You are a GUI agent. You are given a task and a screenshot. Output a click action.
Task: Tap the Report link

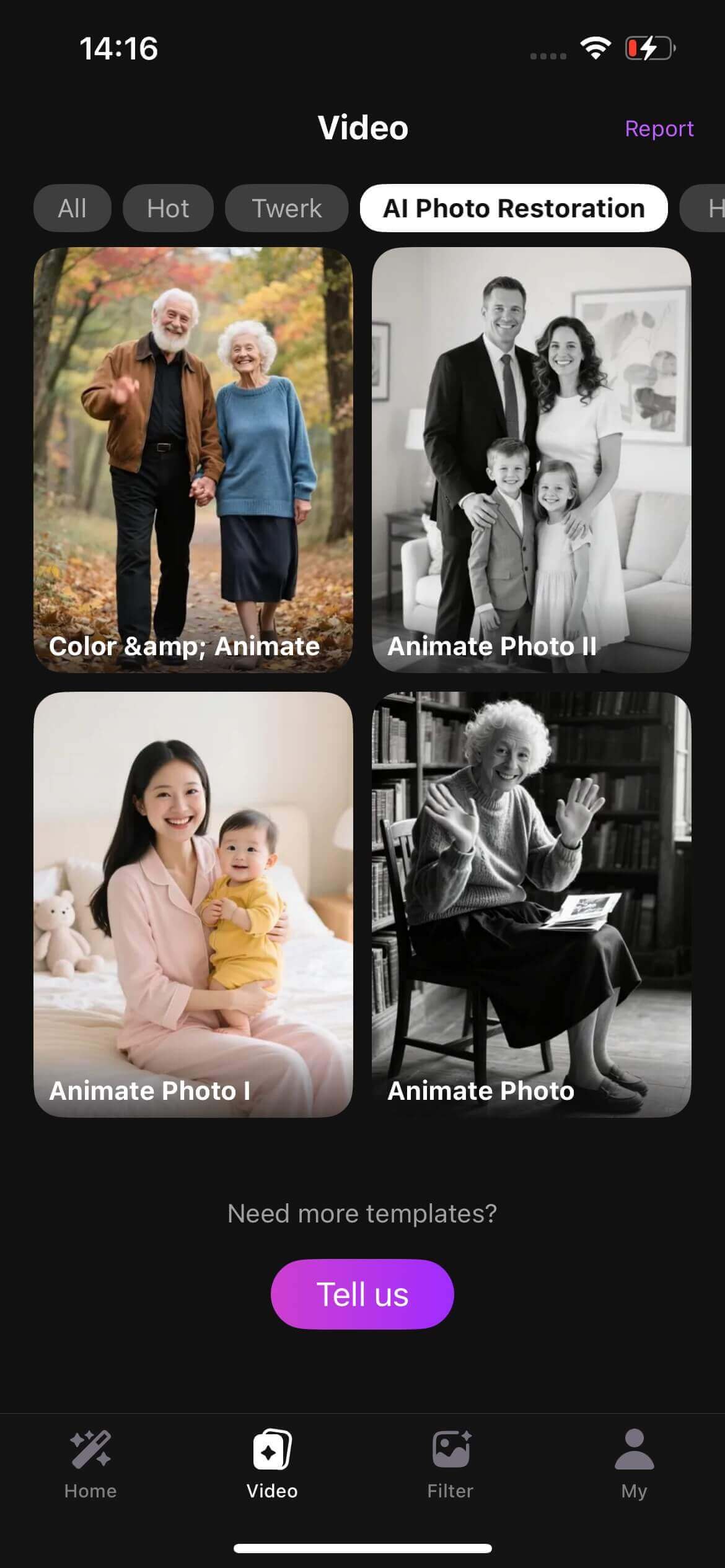(659, 129)
